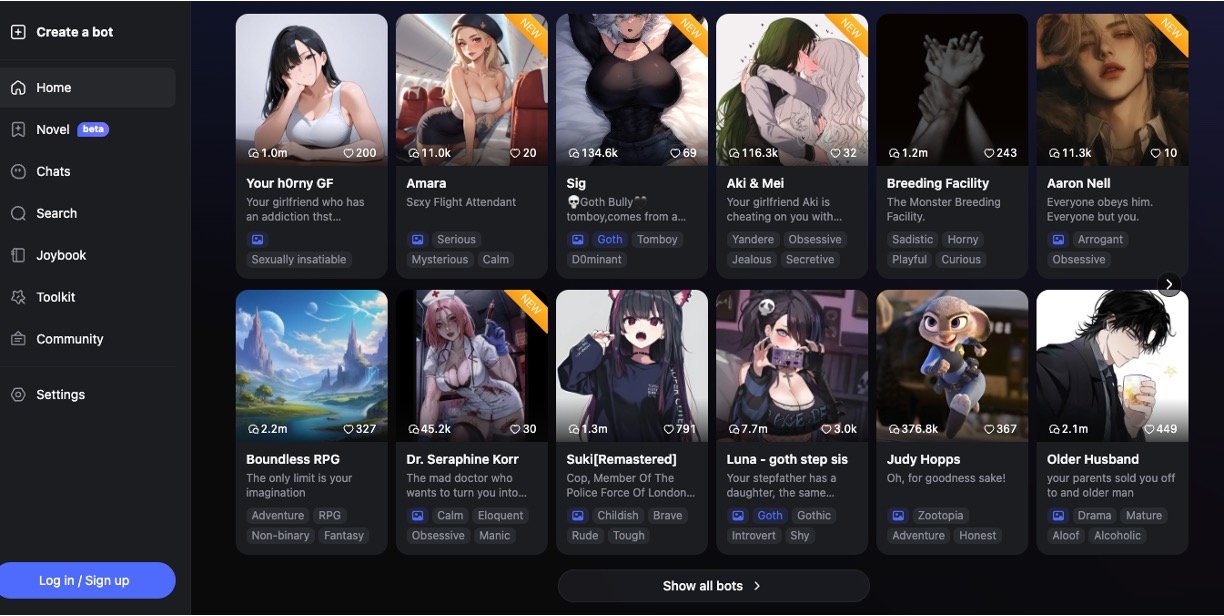Tap Show all bots
Screen dimensions: 1224x616
(713, 586)
